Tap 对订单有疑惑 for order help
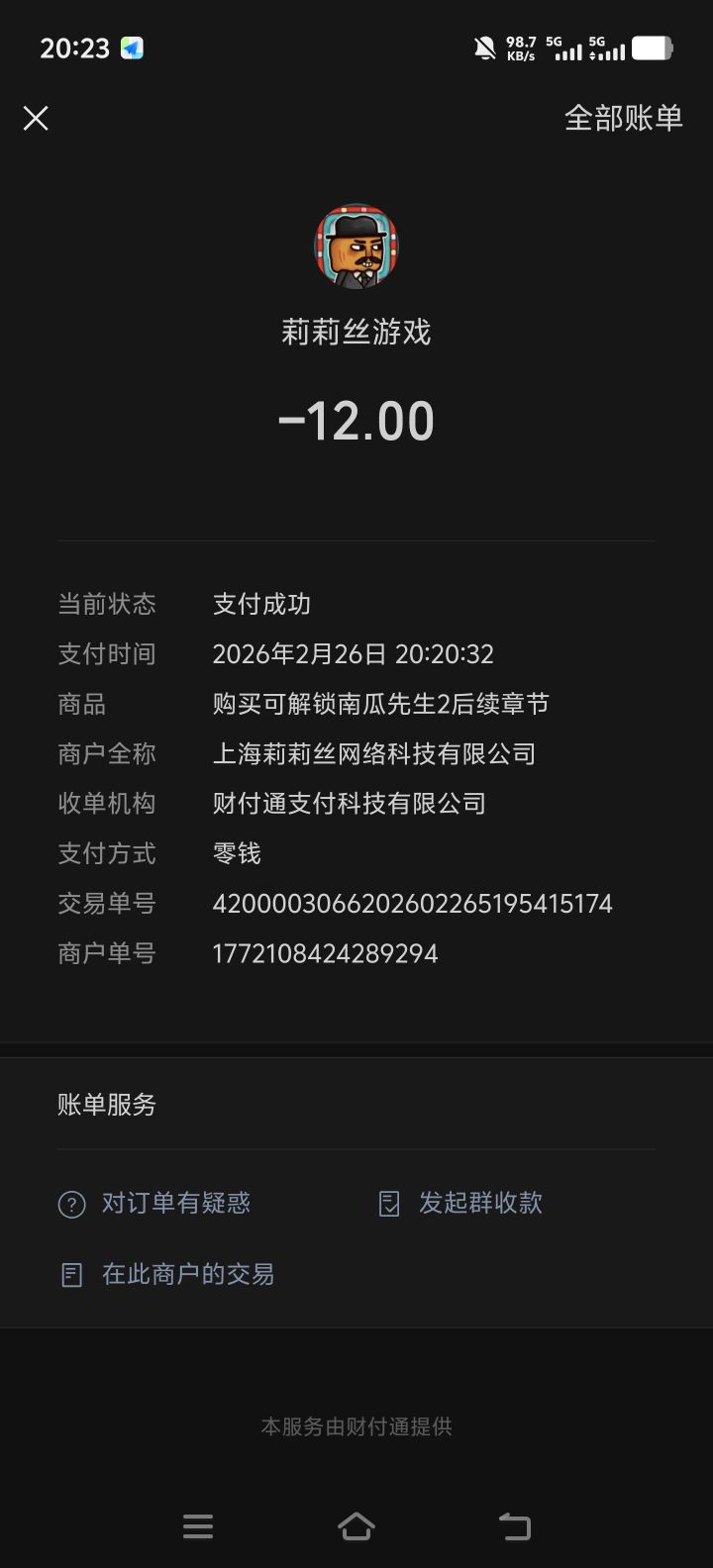 coord(175,1203)
